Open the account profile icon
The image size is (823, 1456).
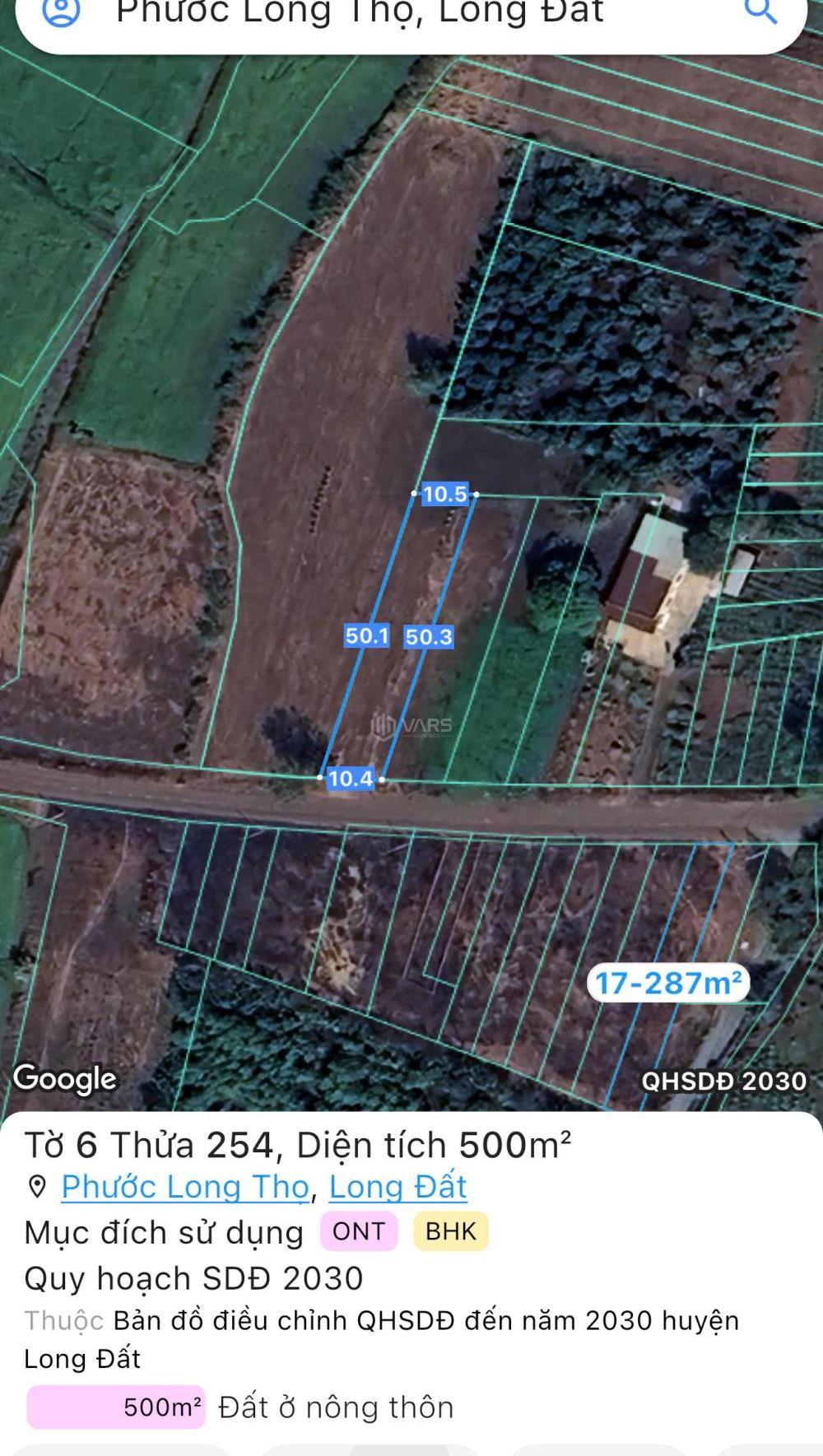[62, 12]
